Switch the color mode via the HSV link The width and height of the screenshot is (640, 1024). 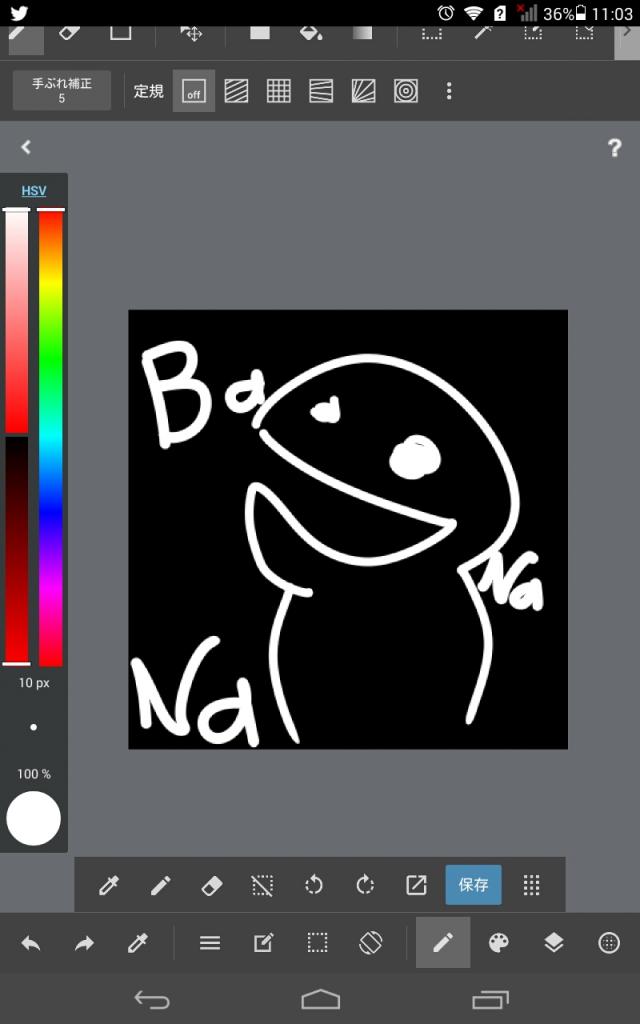pos(34,190)
